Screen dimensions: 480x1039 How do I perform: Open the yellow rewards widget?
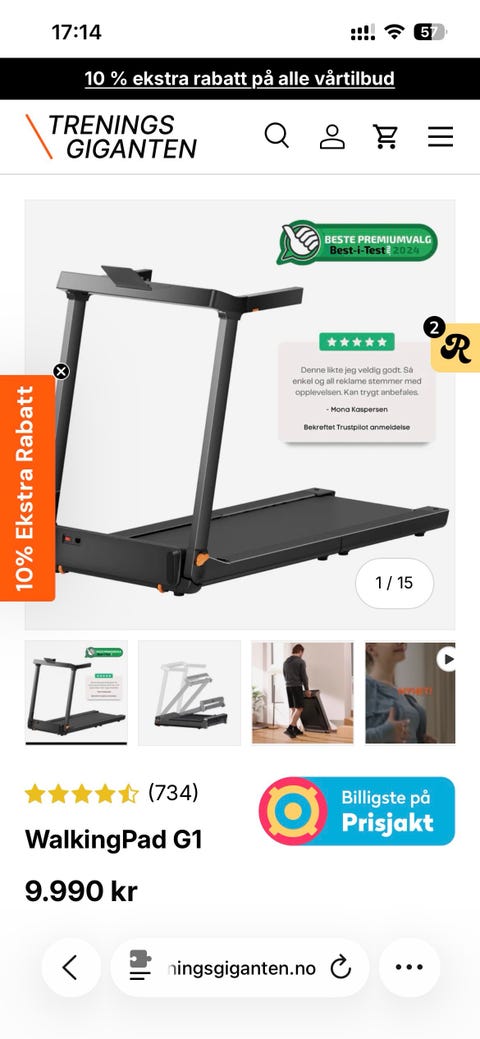[455, 345]
